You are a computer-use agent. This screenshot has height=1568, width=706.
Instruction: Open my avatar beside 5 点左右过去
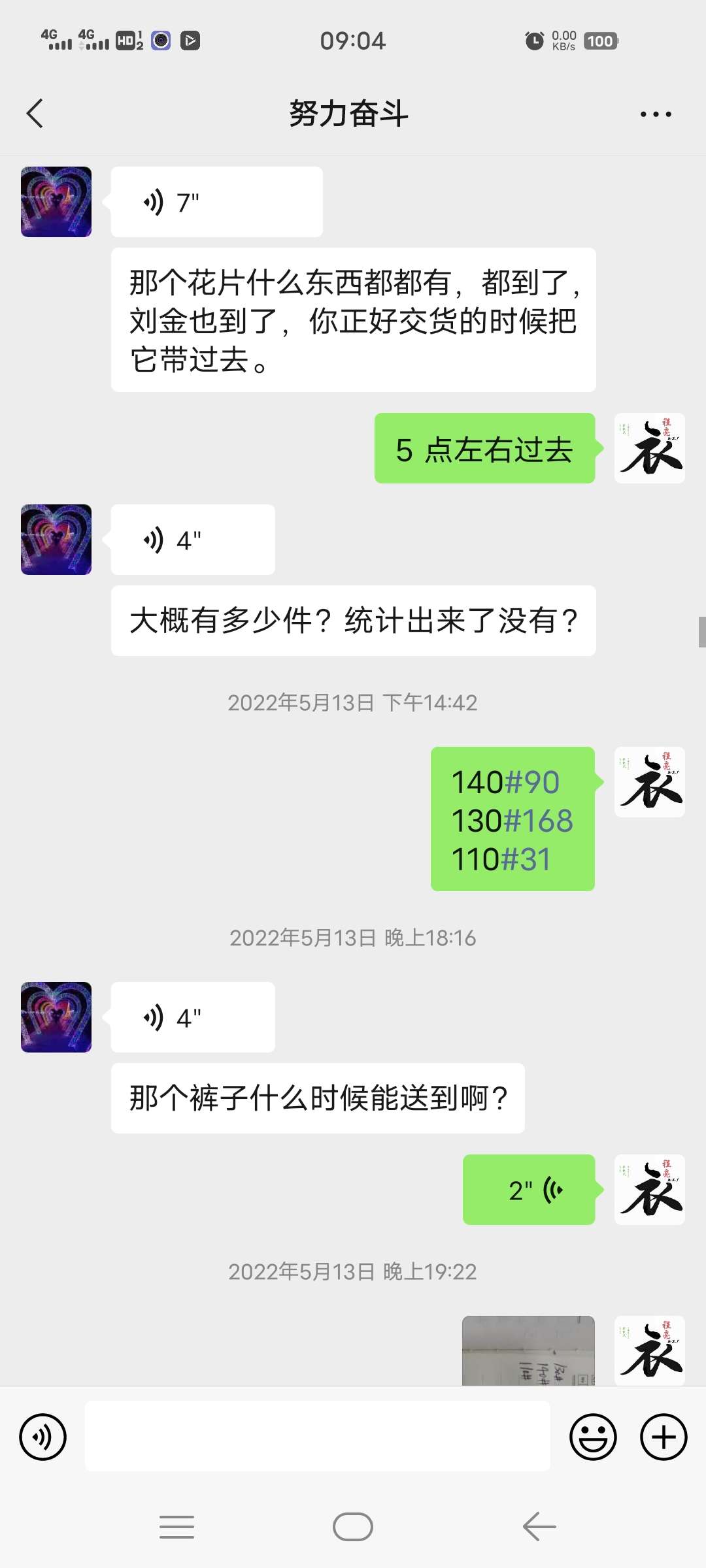pos(649,448)
